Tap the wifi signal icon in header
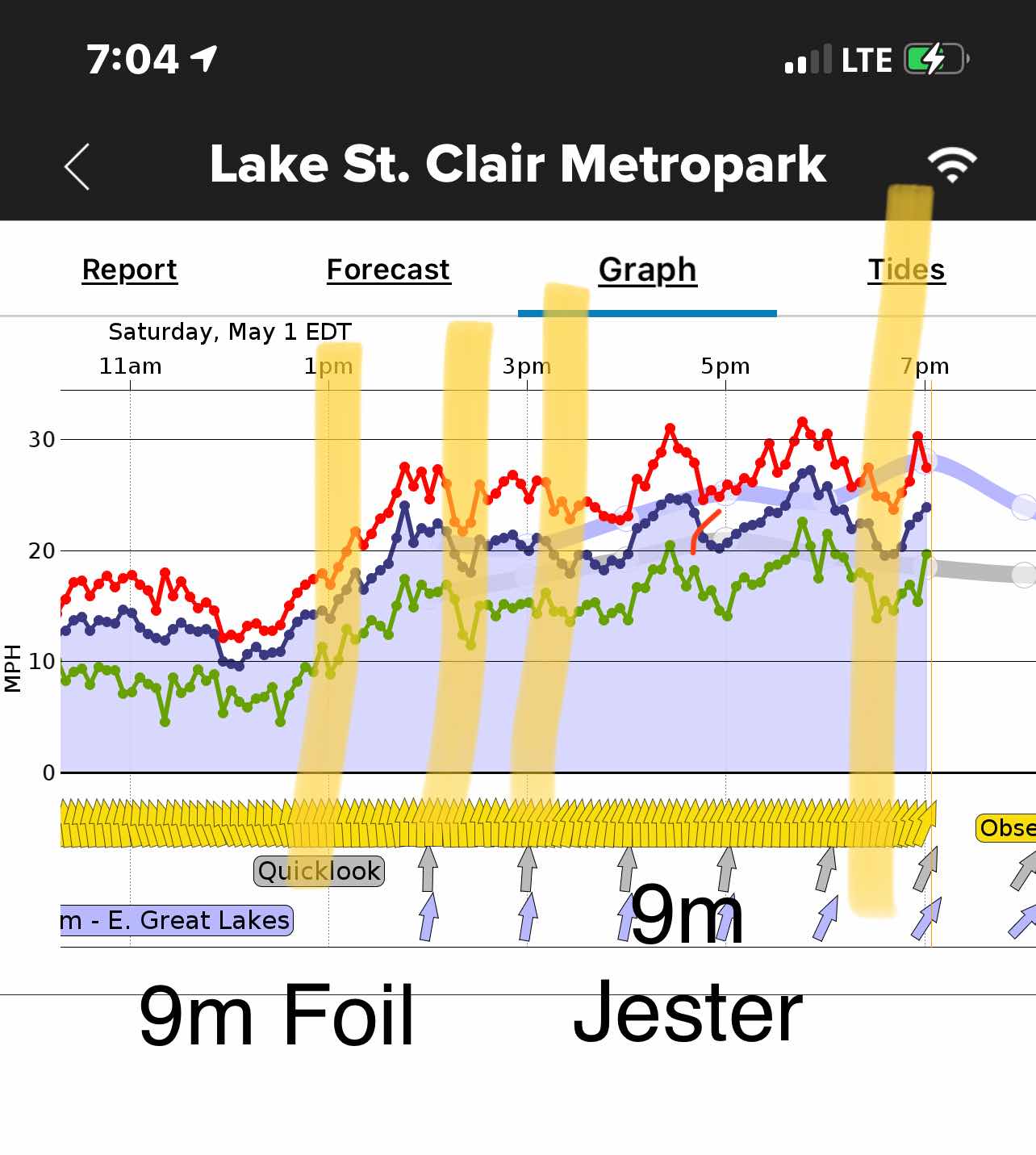Screen dimensions: 1036x1155 [951, 165]
